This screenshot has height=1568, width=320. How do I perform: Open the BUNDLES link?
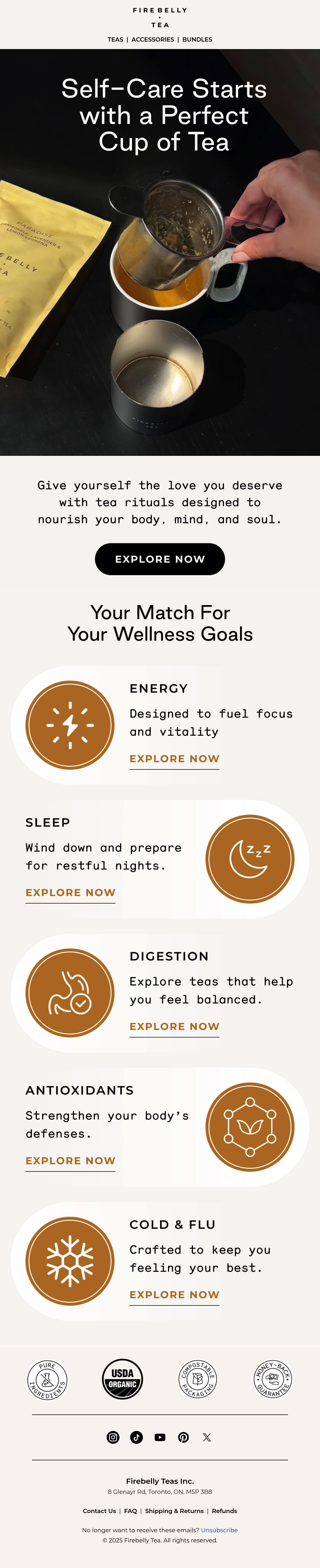pos(197,39)
